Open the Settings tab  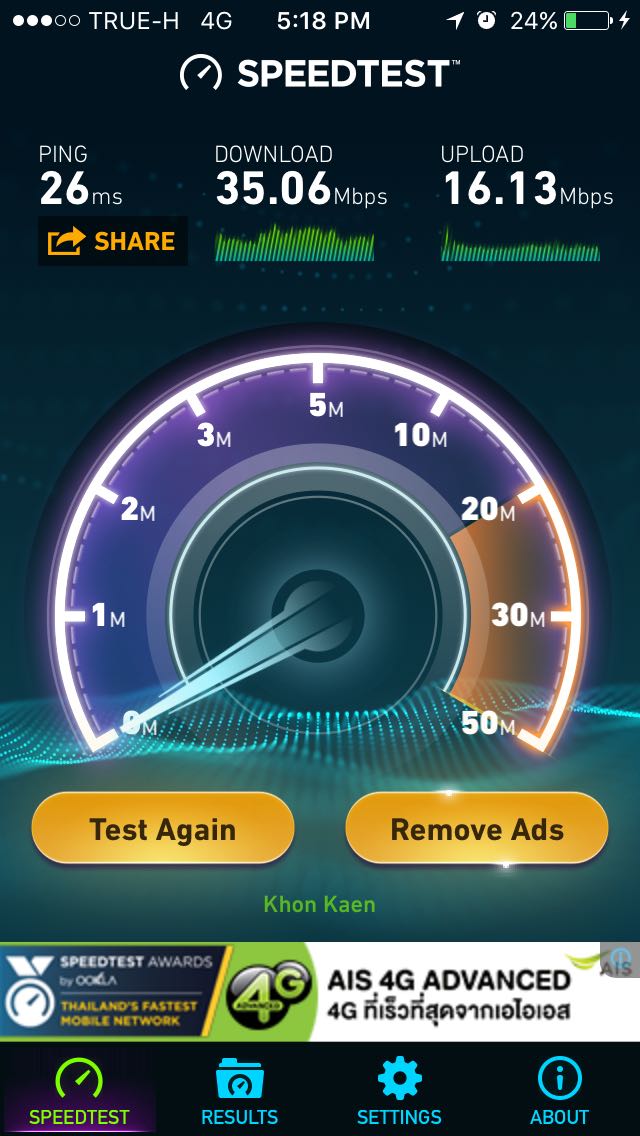point(399,1089)
